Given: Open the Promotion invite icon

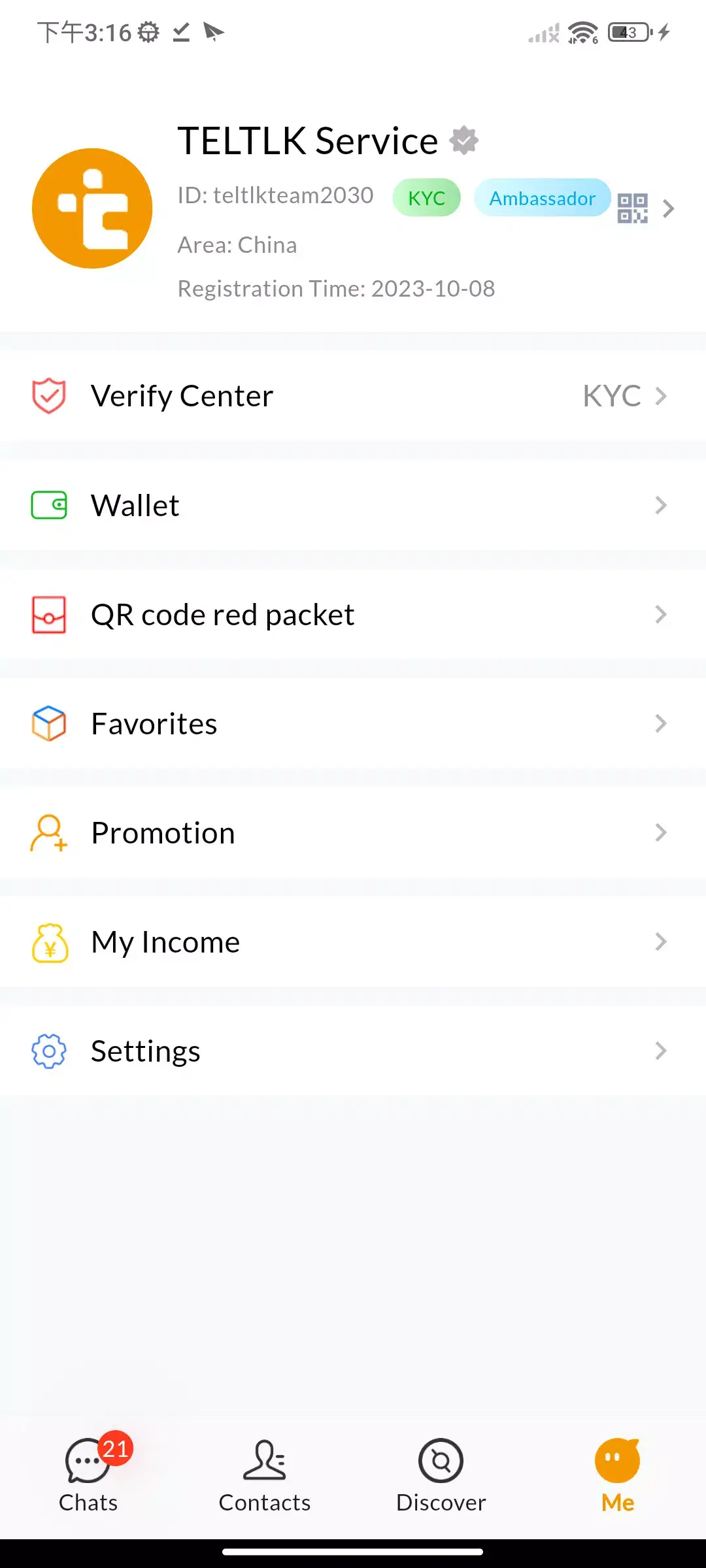Looking at the screenshot, I should (48, 832).
